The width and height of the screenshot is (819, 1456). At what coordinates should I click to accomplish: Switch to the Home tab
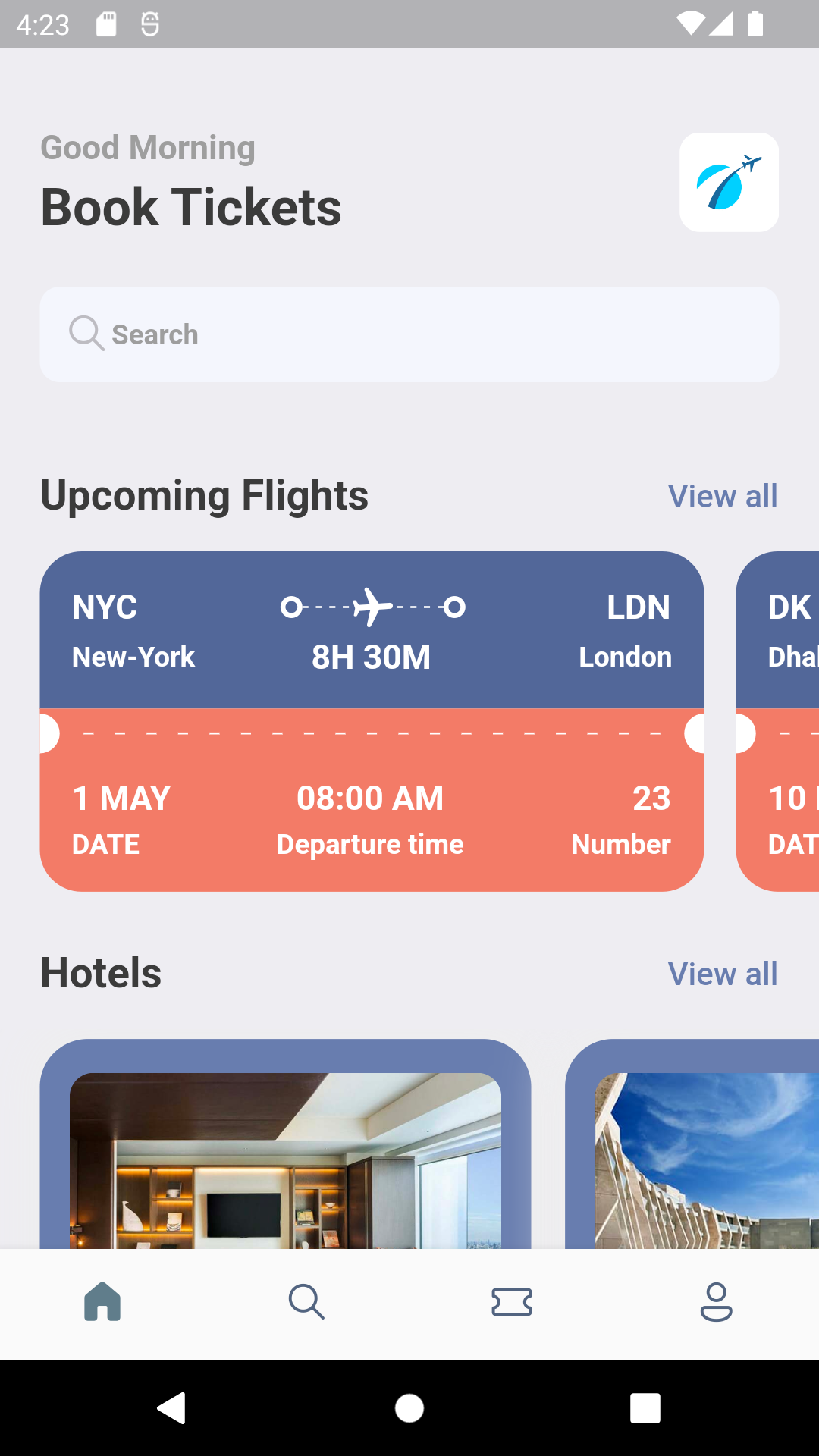(102, 1302)
